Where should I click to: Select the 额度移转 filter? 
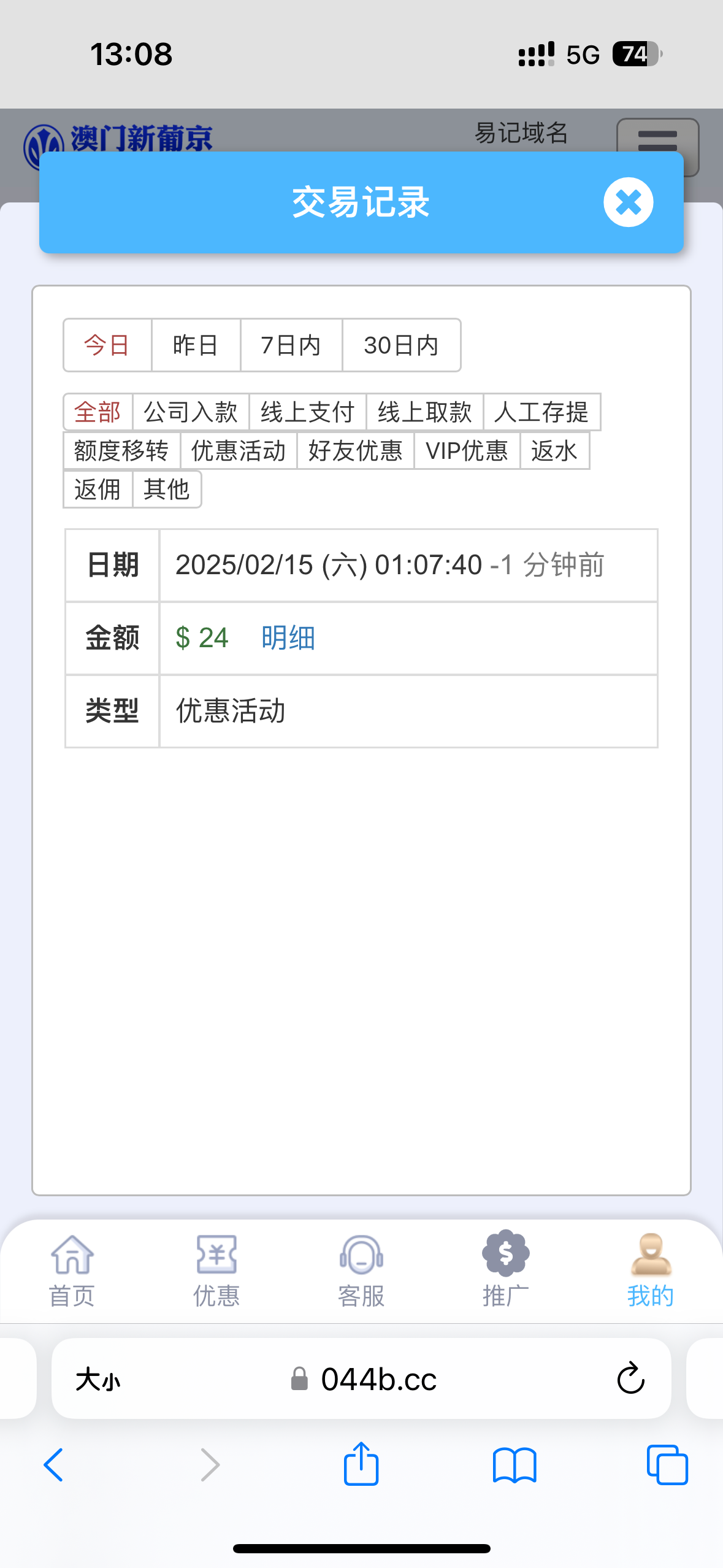(121, 451)
